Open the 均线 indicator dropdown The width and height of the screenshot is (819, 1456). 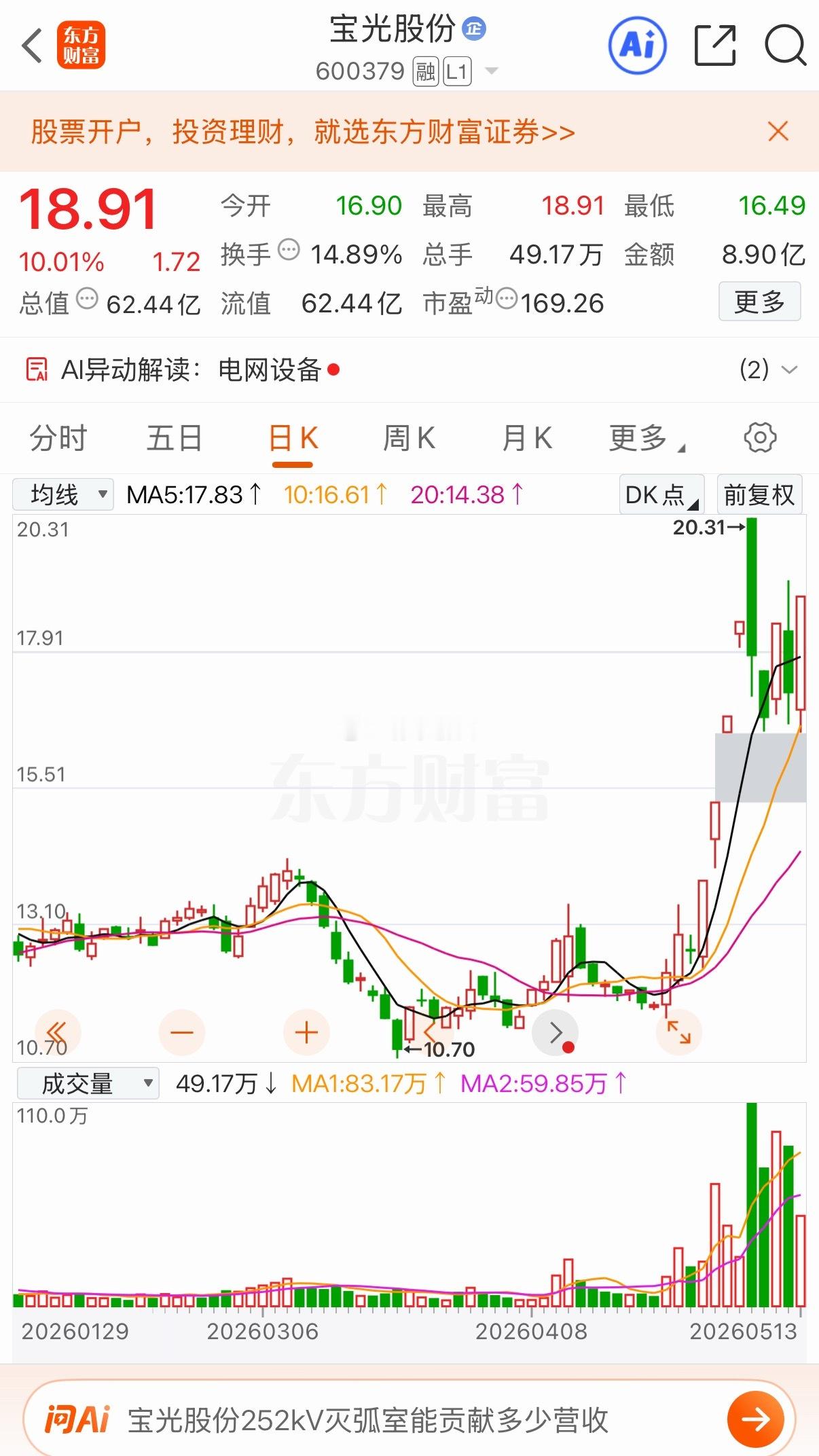(63, 494)
